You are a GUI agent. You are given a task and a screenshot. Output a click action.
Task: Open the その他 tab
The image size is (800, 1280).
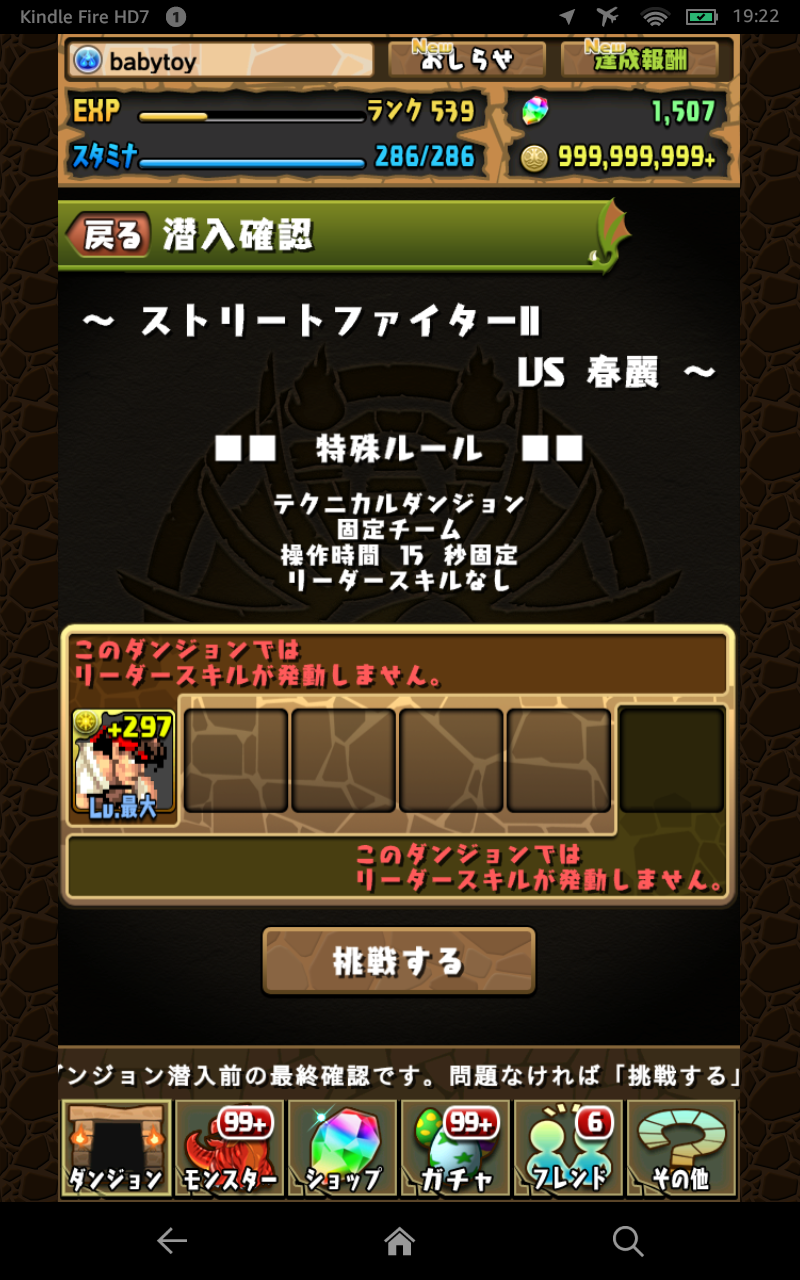(681, 1148)
